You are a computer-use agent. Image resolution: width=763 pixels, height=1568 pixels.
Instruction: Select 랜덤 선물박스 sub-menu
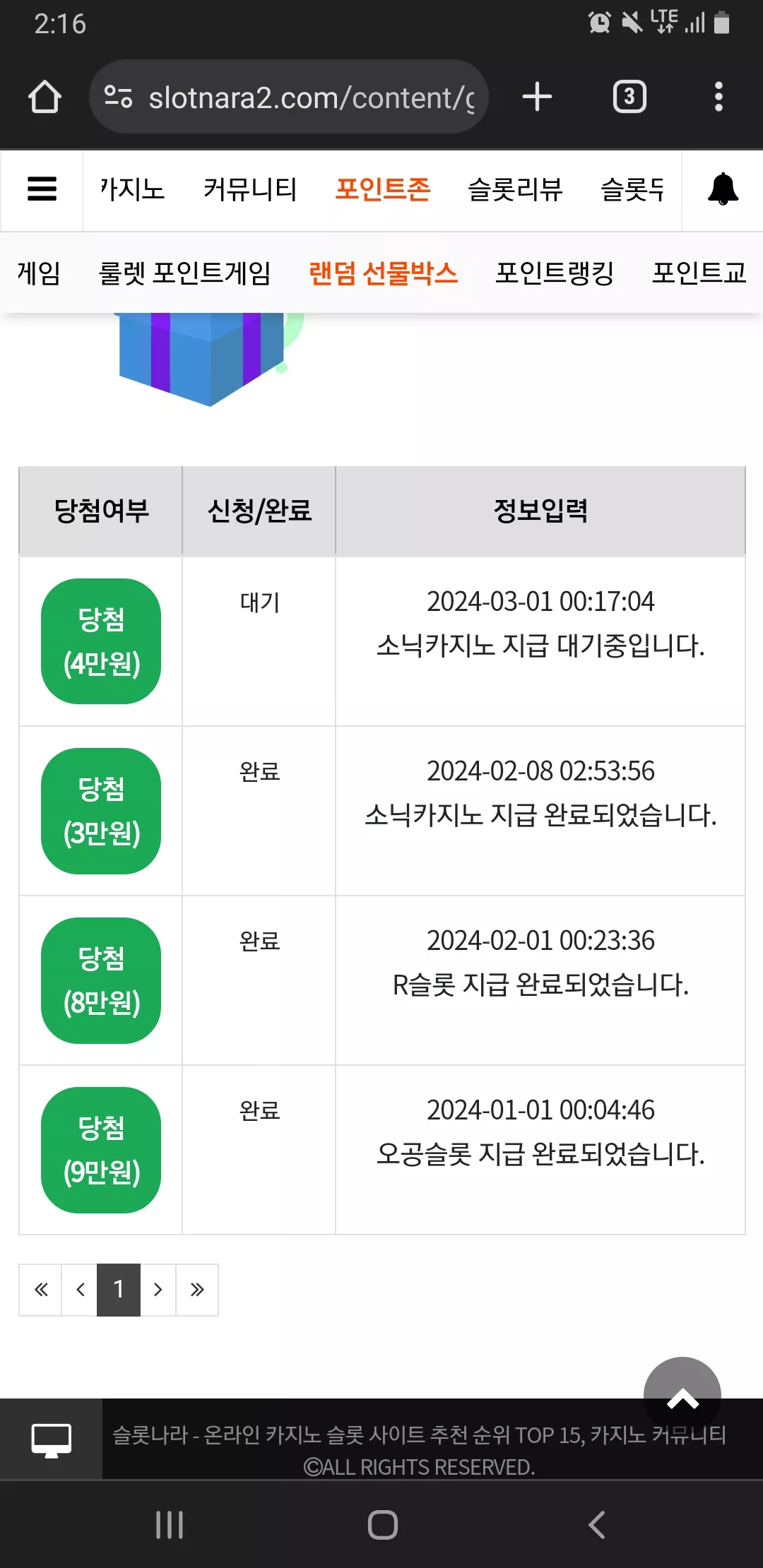(383, 273)
